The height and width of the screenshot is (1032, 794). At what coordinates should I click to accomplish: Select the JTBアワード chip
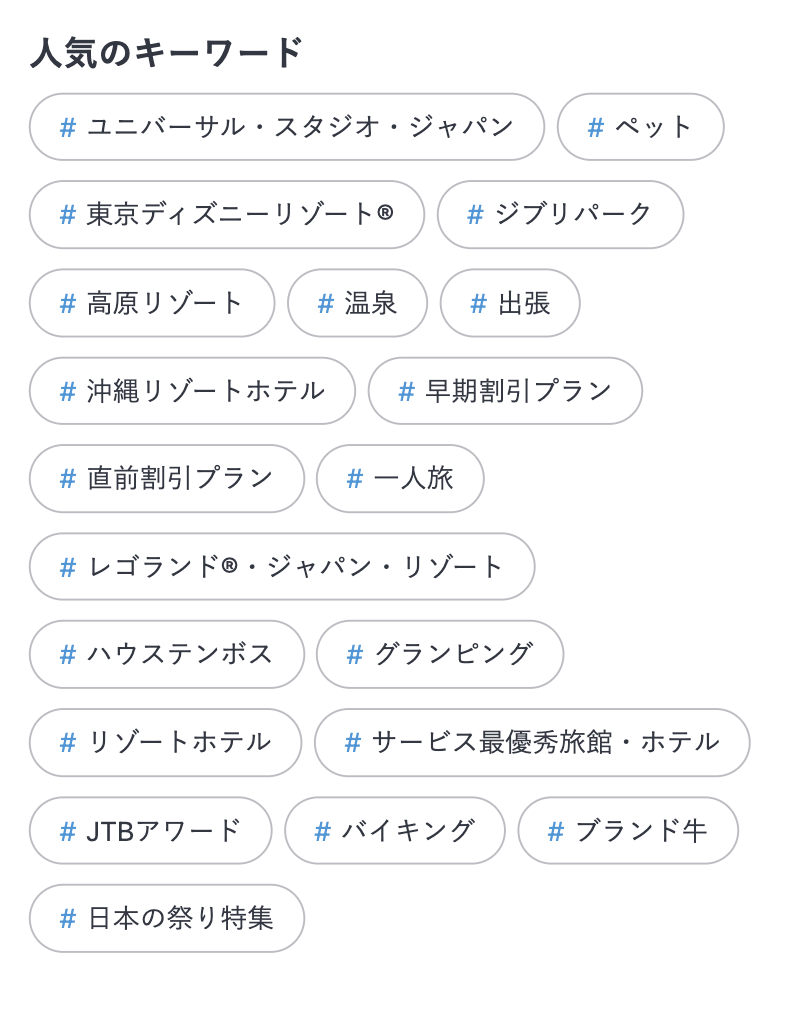[151, 830]
